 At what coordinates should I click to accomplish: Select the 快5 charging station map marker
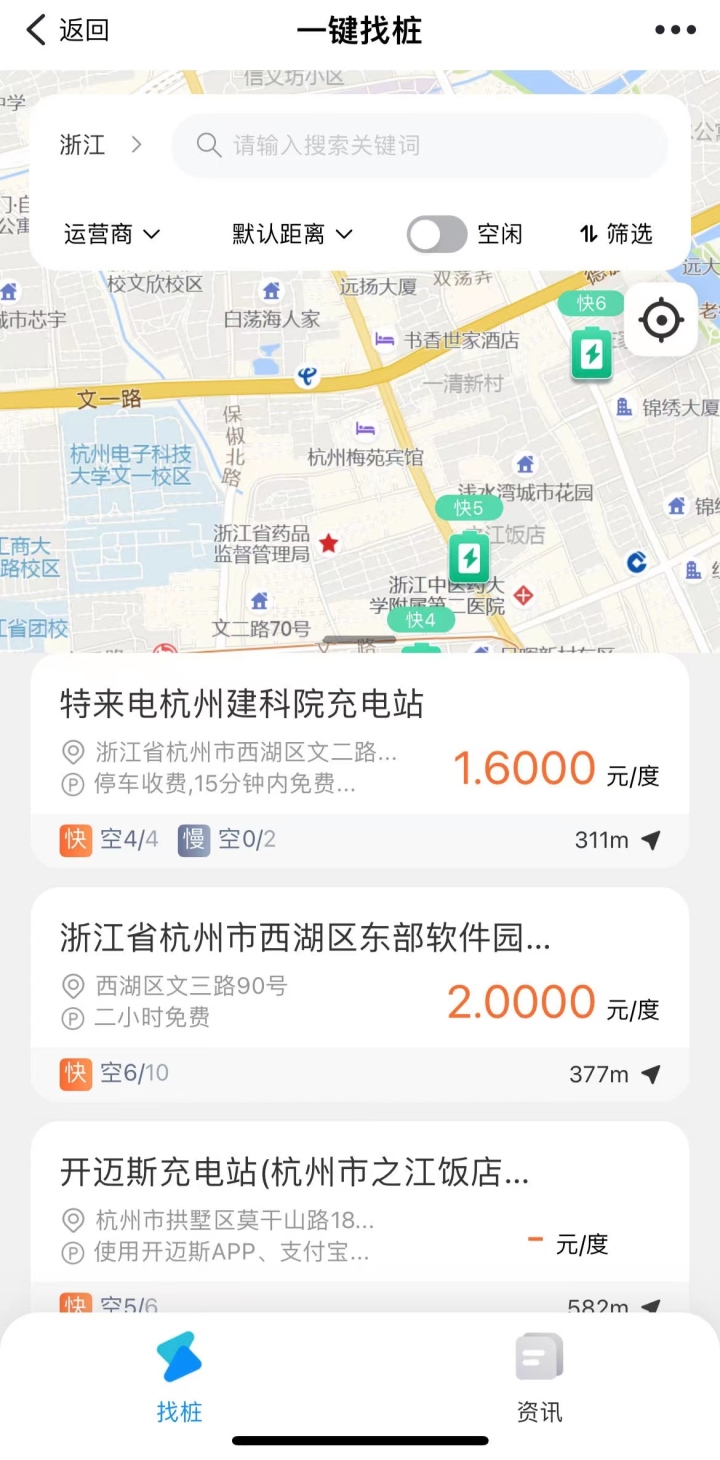[x=468, y=556]
